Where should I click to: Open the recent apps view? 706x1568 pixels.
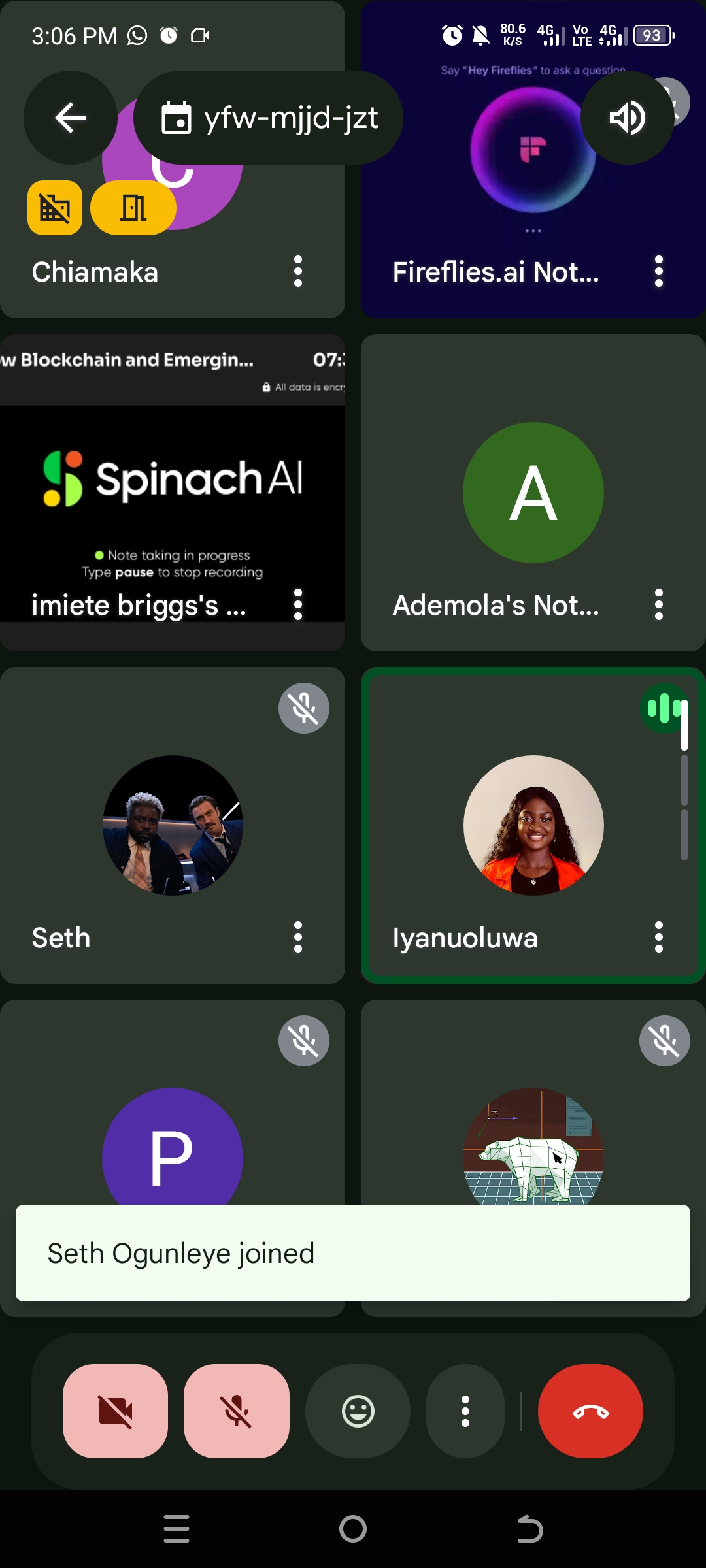176,1529
